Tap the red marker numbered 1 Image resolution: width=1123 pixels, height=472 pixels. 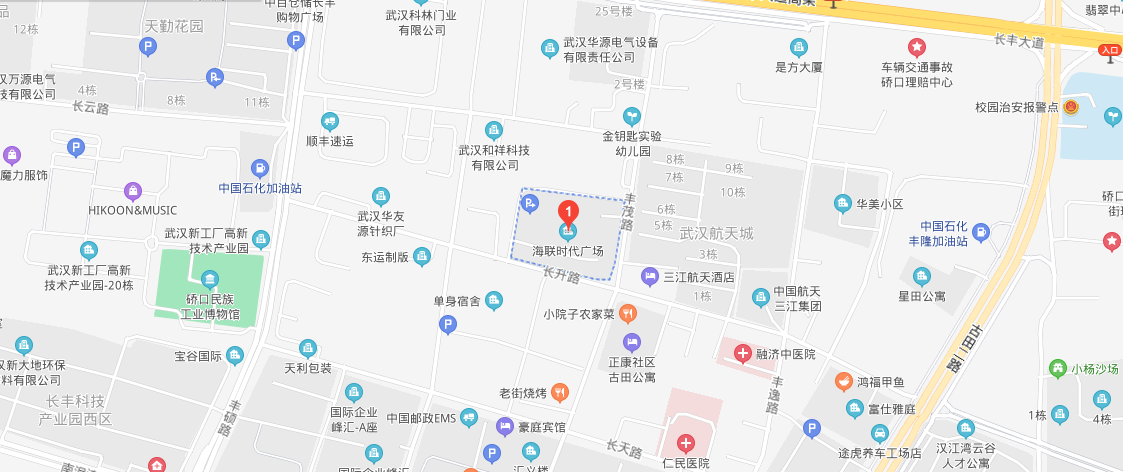pos(567,213)
